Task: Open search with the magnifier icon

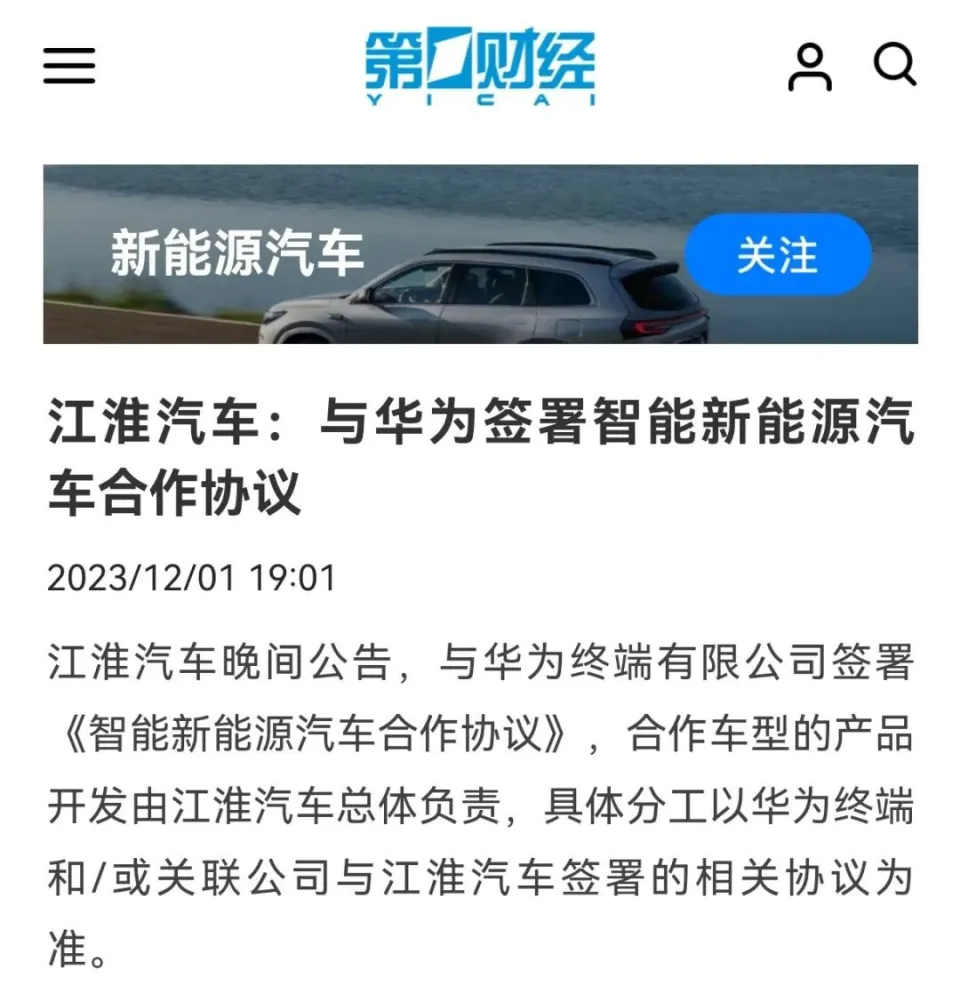Action: click(x=894, y=66)
